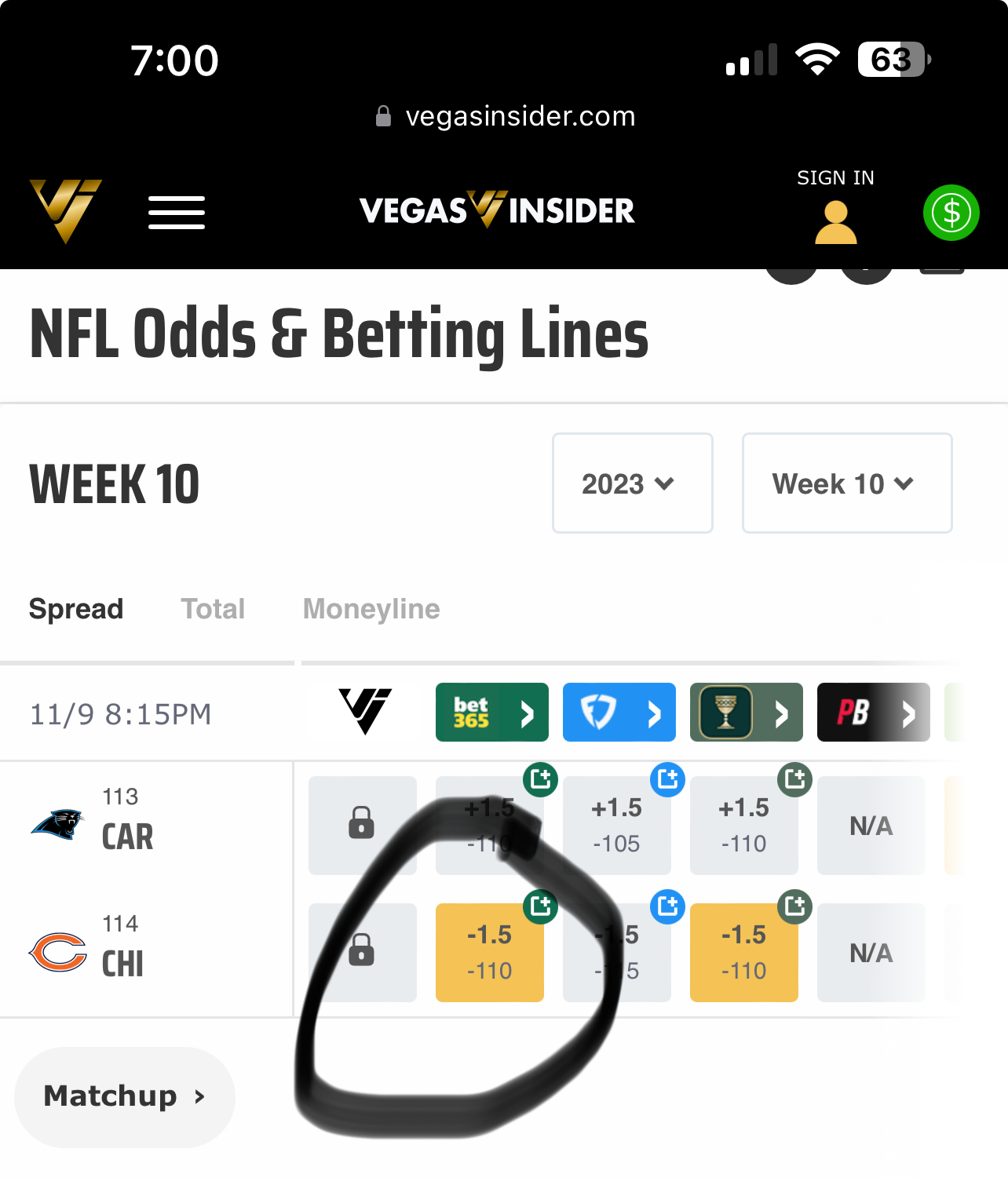
Task: Open the green dollar sign button
Action: click(x=951, y=213)
